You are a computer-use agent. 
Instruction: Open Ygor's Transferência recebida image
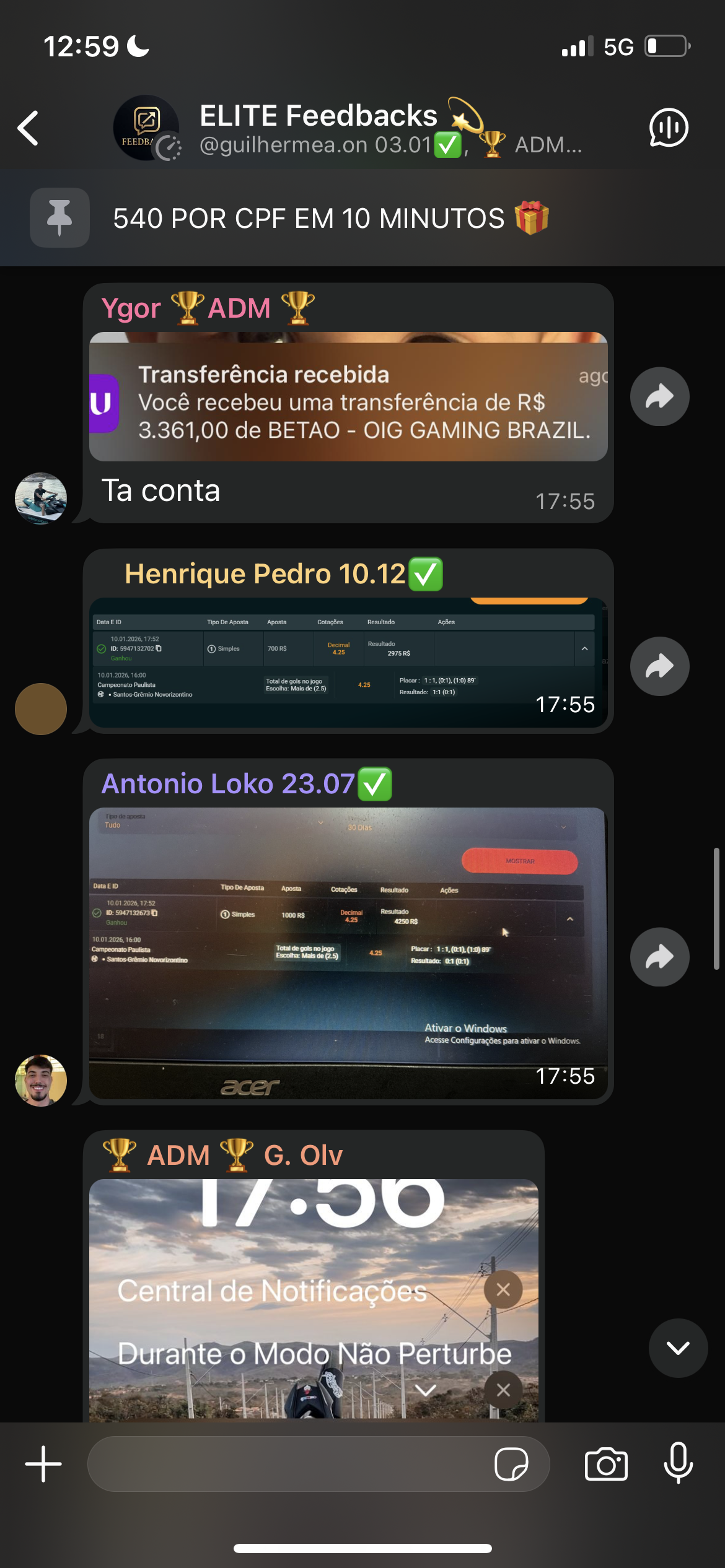click(x=348, y=397)
